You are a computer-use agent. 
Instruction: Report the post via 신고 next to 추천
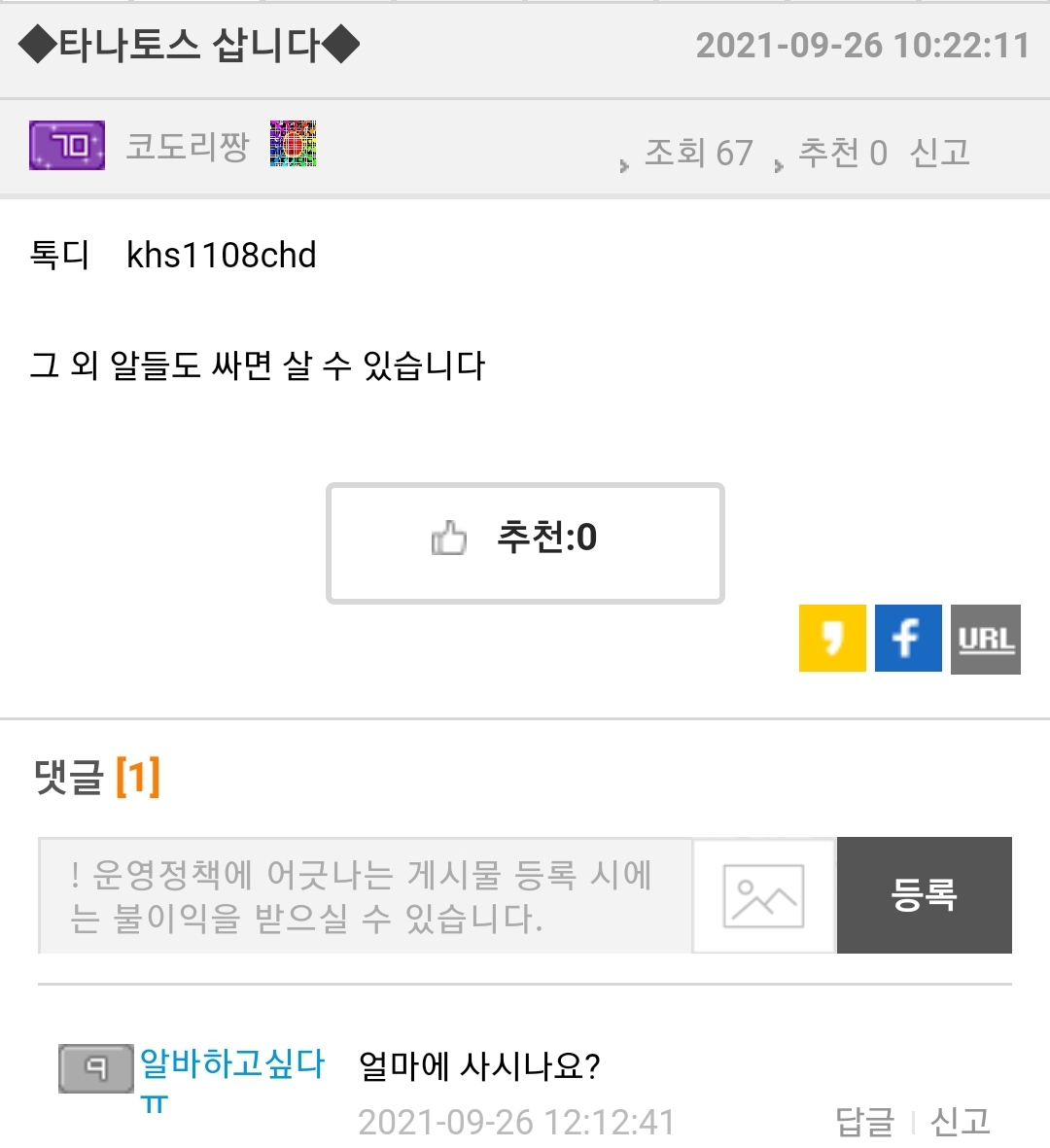click(x=939, y=152)
